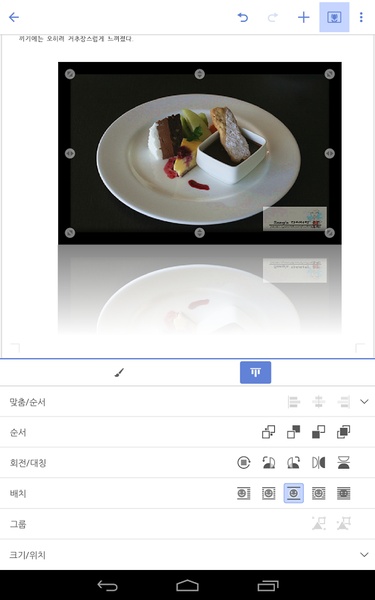This screenshot has height=600, width=375.
Task: Undo the last edit
Action: 243,17
